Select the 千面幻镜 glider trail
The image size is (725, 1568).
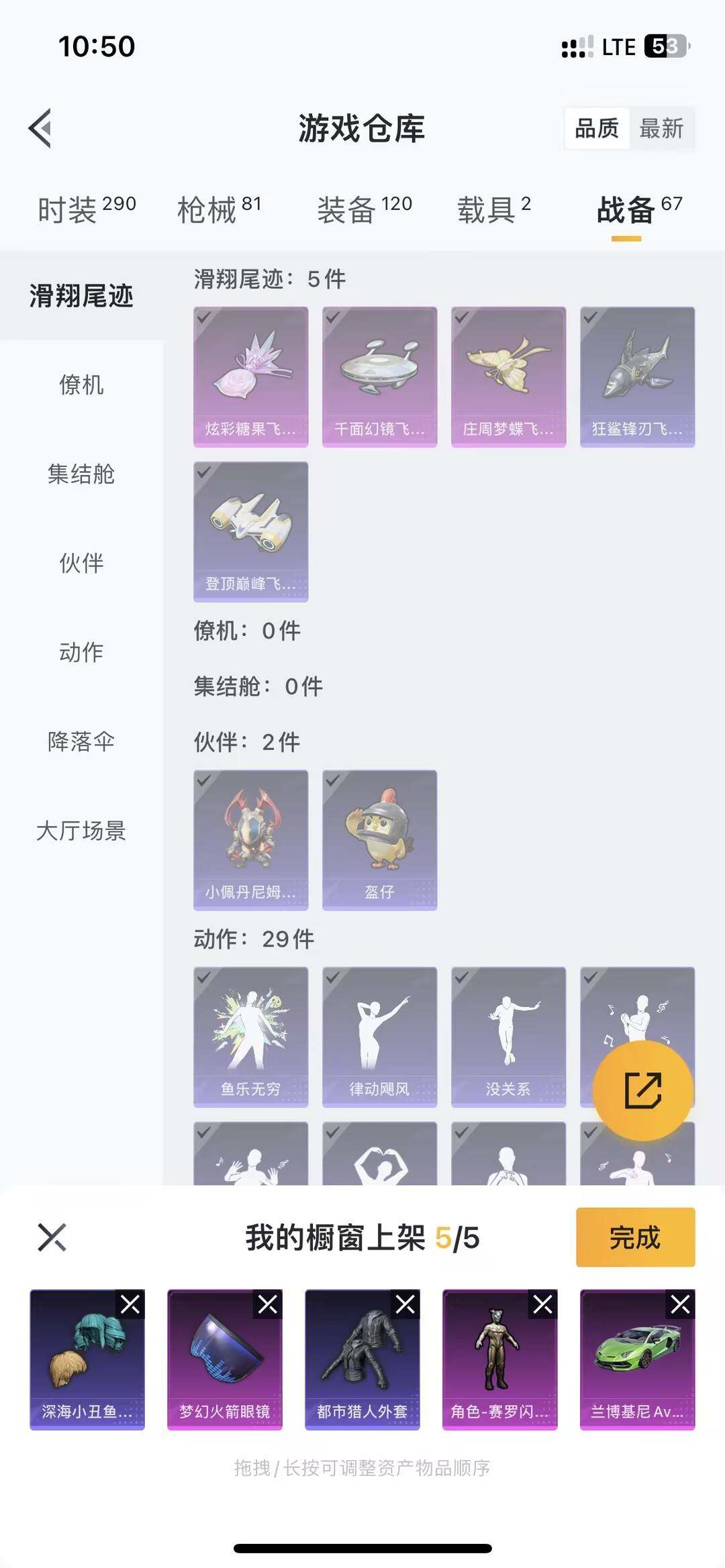click(x=379, y=376)
